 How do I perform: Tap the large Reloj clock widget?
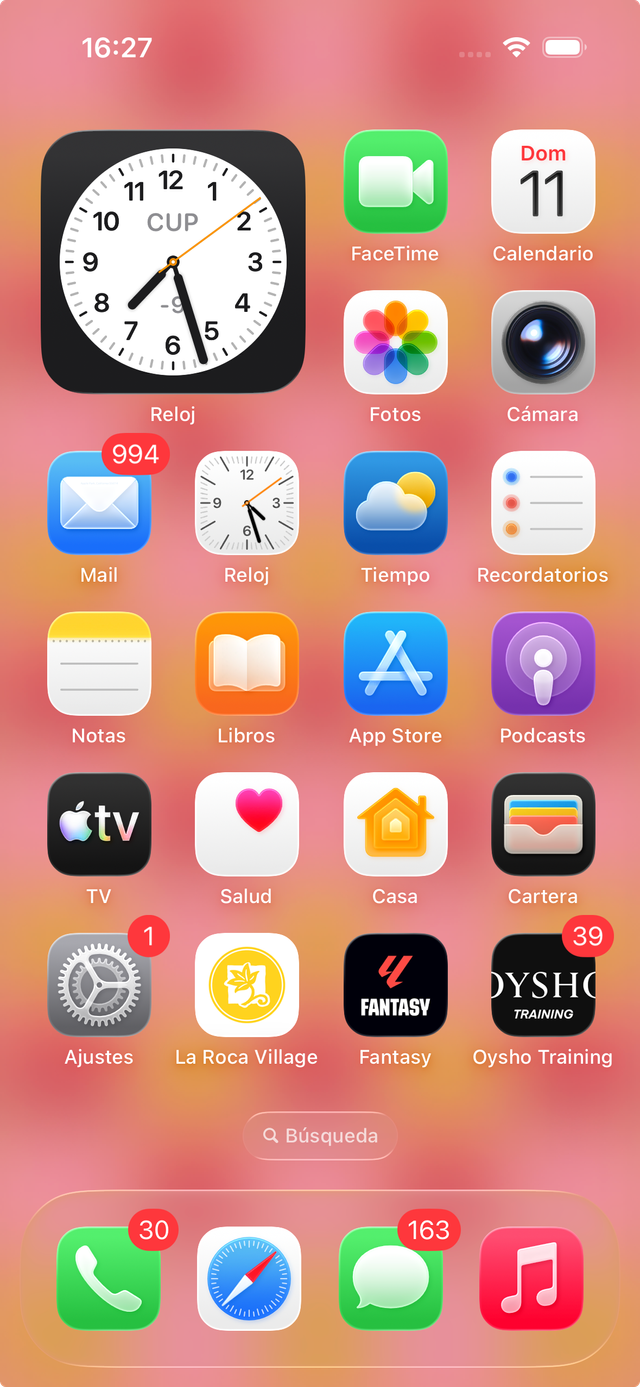tap(173, 262)
